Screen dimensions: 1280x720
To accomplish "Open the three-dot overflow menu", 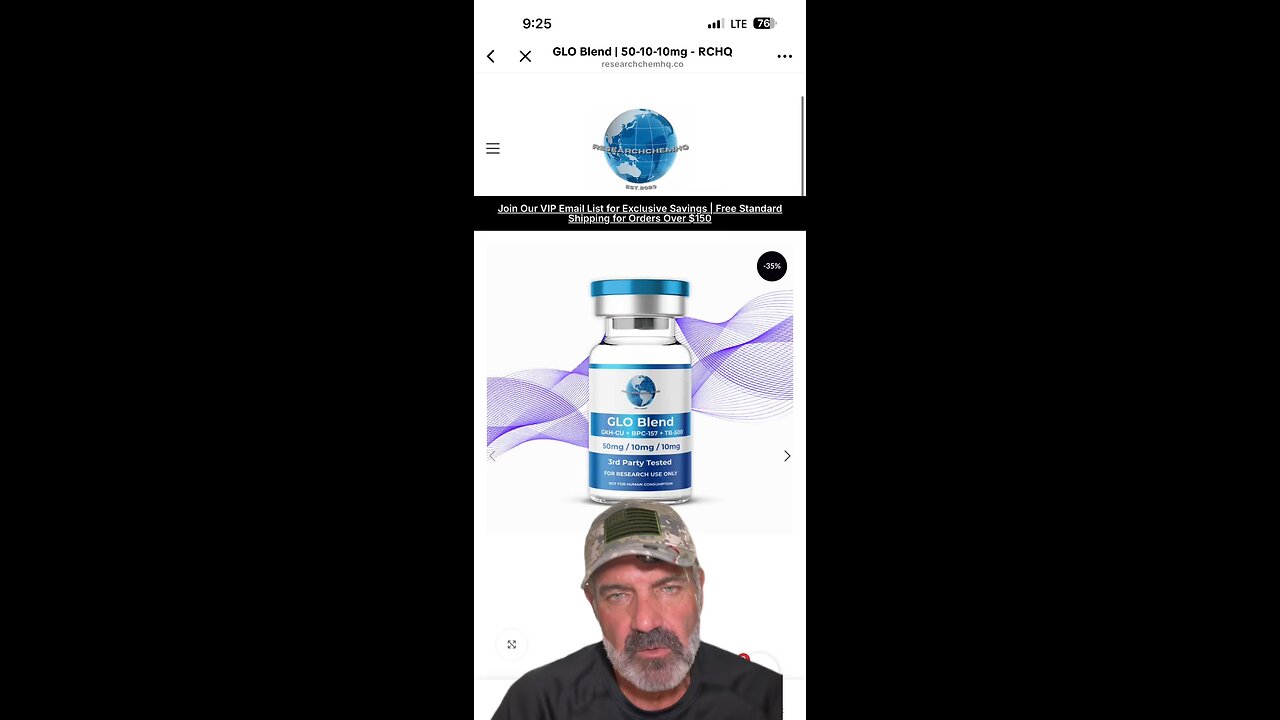I will pyautogui.click(x=785, y=56).
